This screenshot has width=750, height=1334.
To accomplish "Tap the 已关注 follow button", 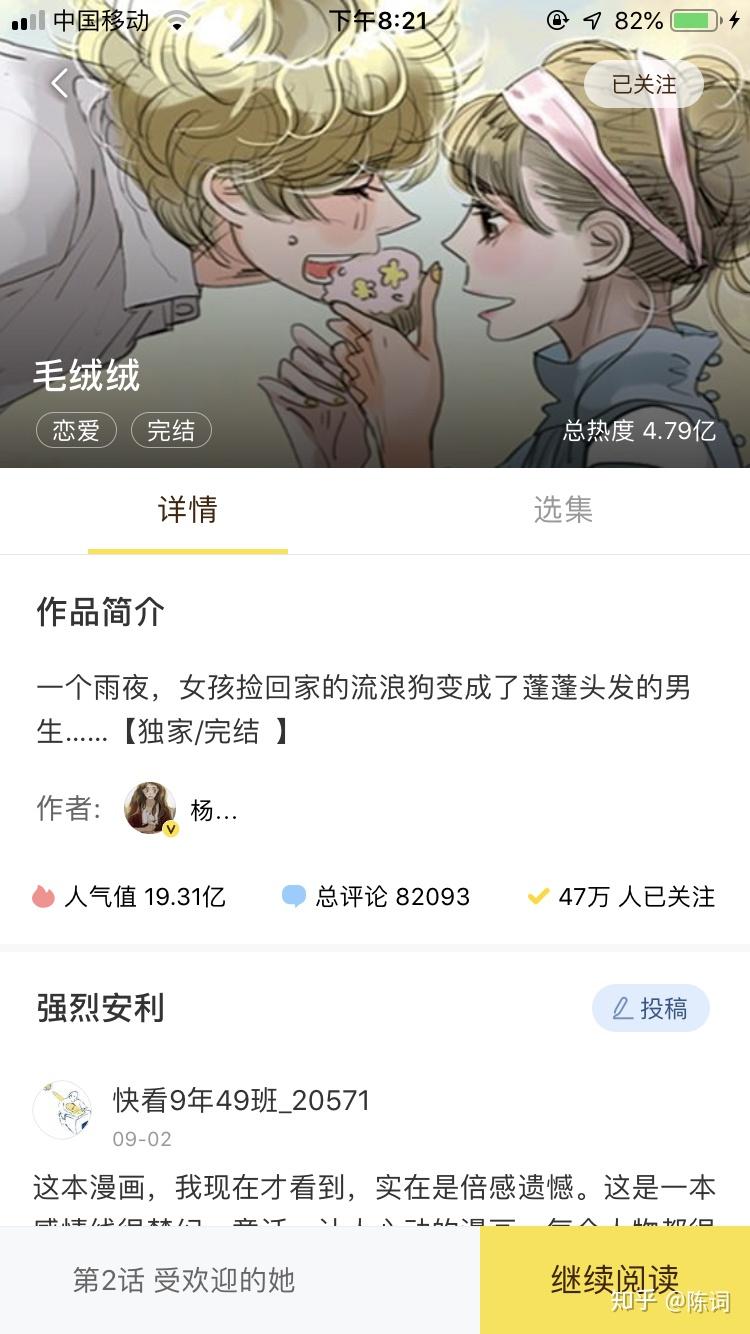I will click(643, 84).
